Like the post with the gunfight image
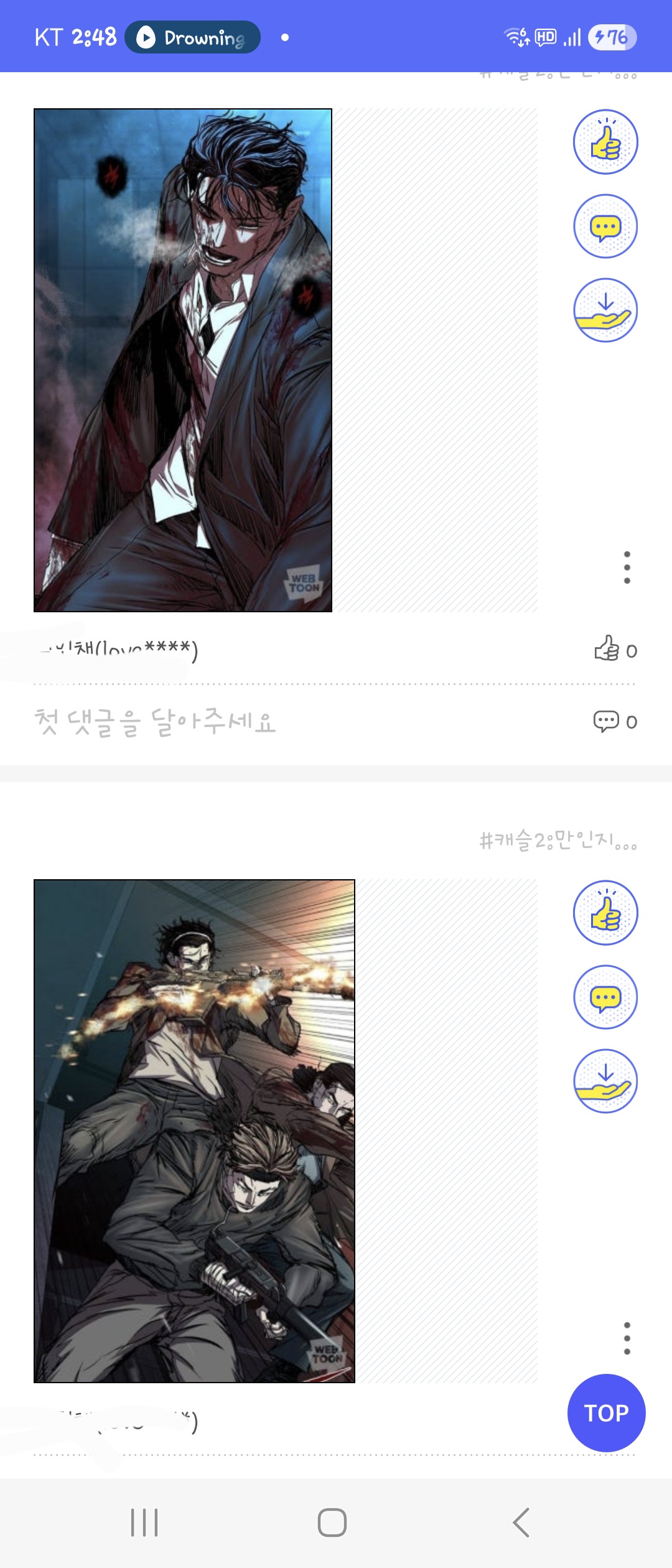 coord(605,913)
